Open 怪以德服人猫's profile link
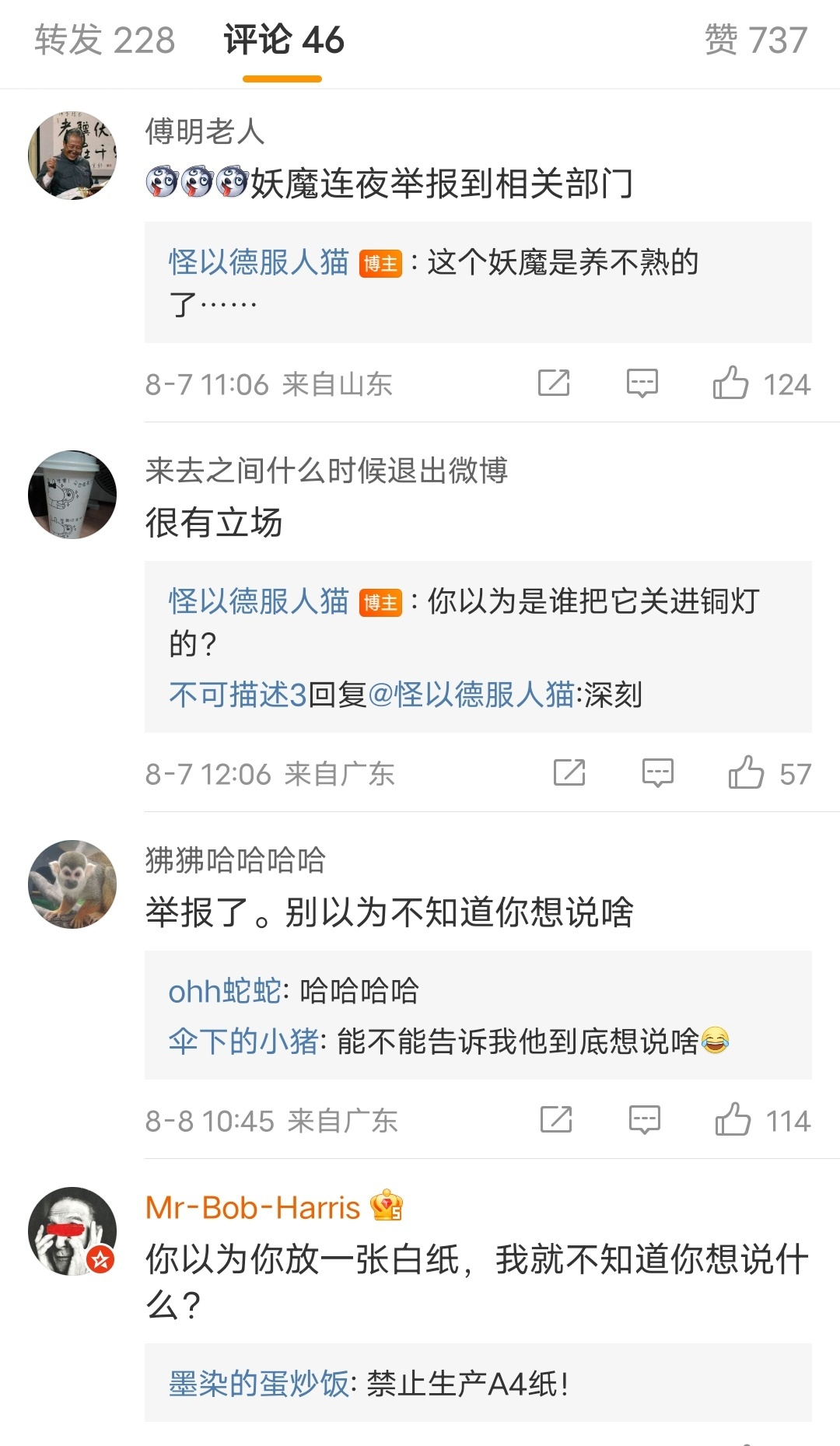Screen dimensions: 840x1446 pyautogui.click(x=255, y=264)
